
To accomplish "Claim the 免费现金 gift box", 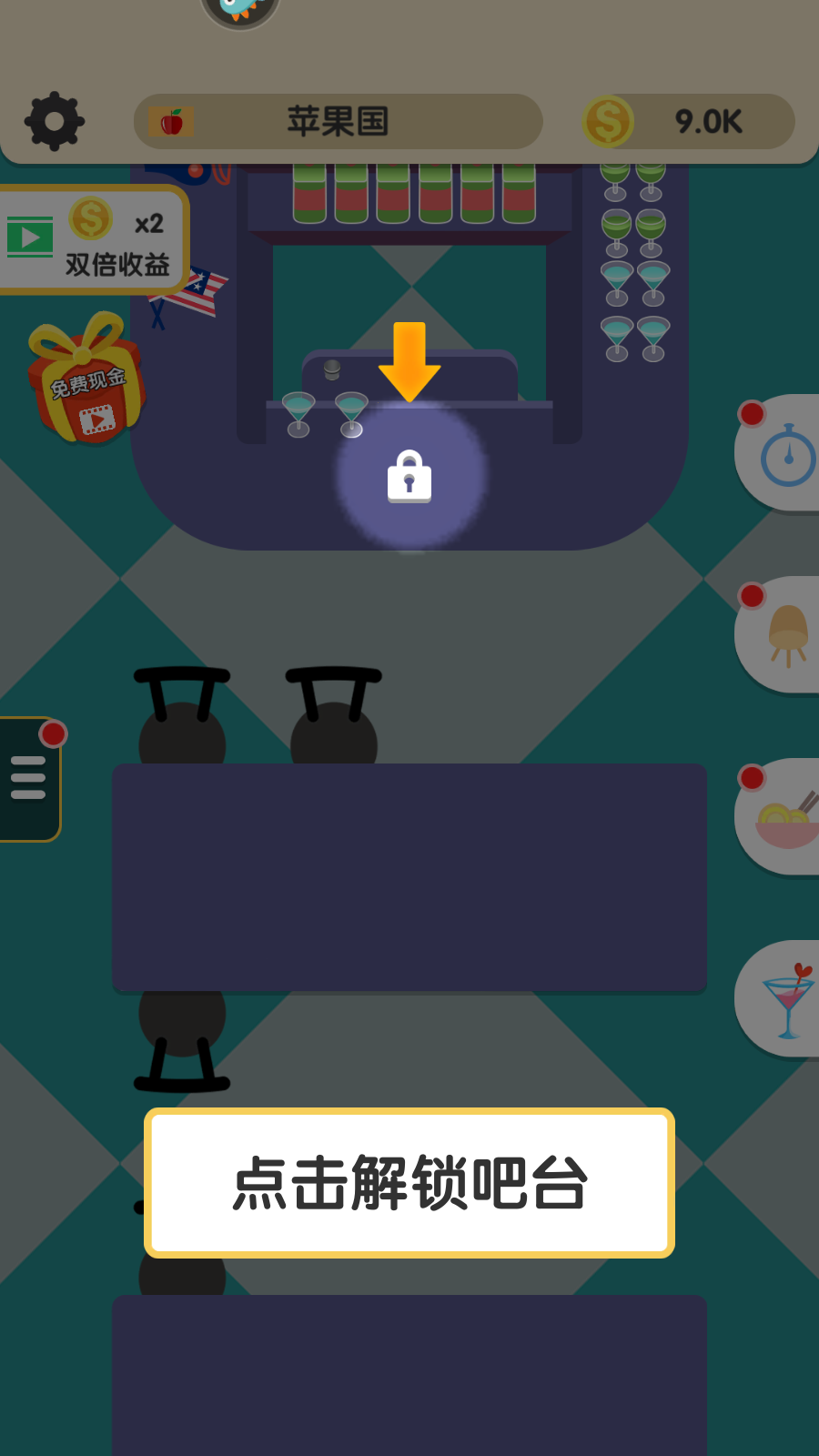I will tap(87, 382).
